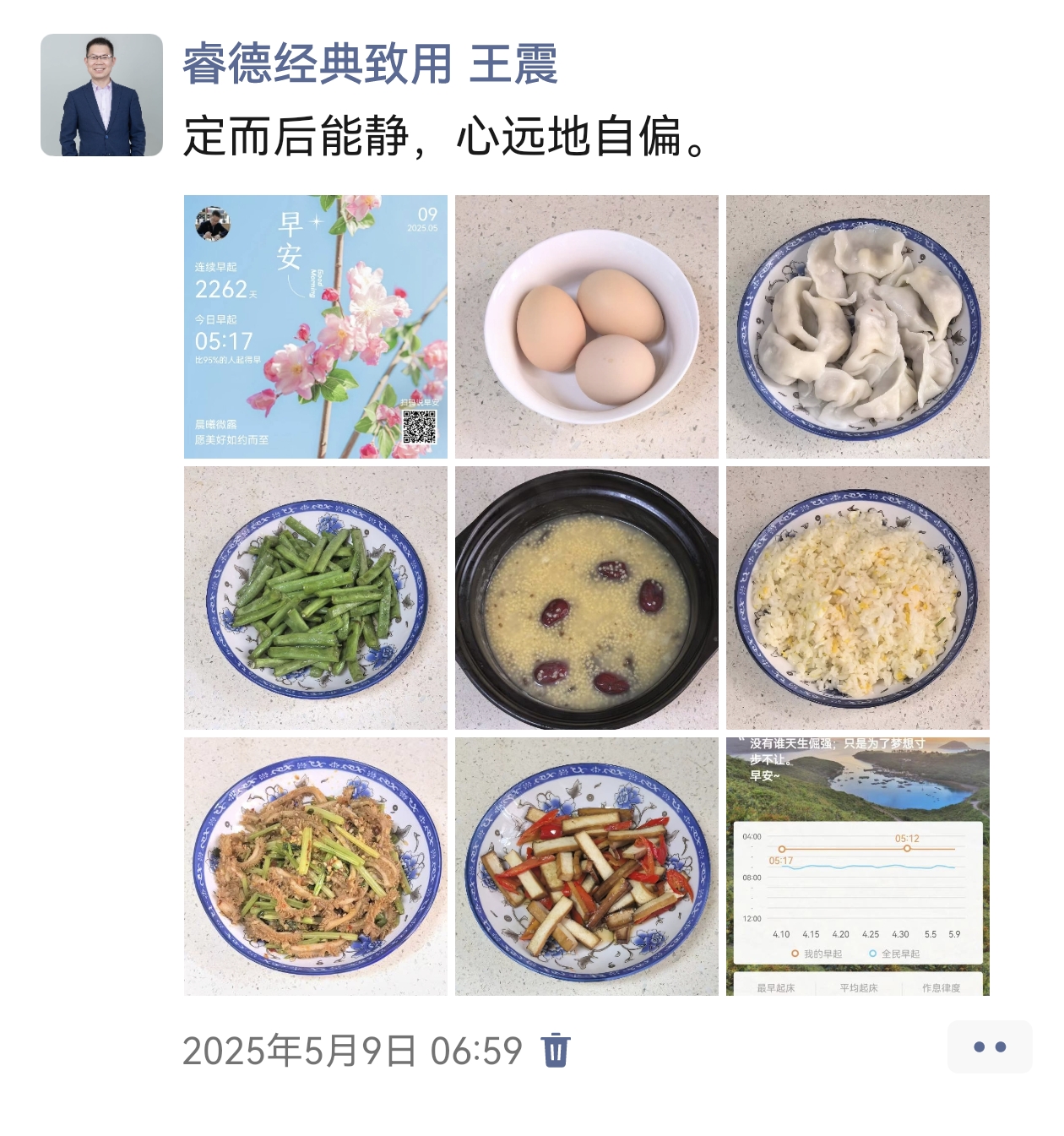The image size is (1064, 1136).
Task: Open the profile 睿德经典致用 王震
Action: pyautogui.click(x=370, y=64)
